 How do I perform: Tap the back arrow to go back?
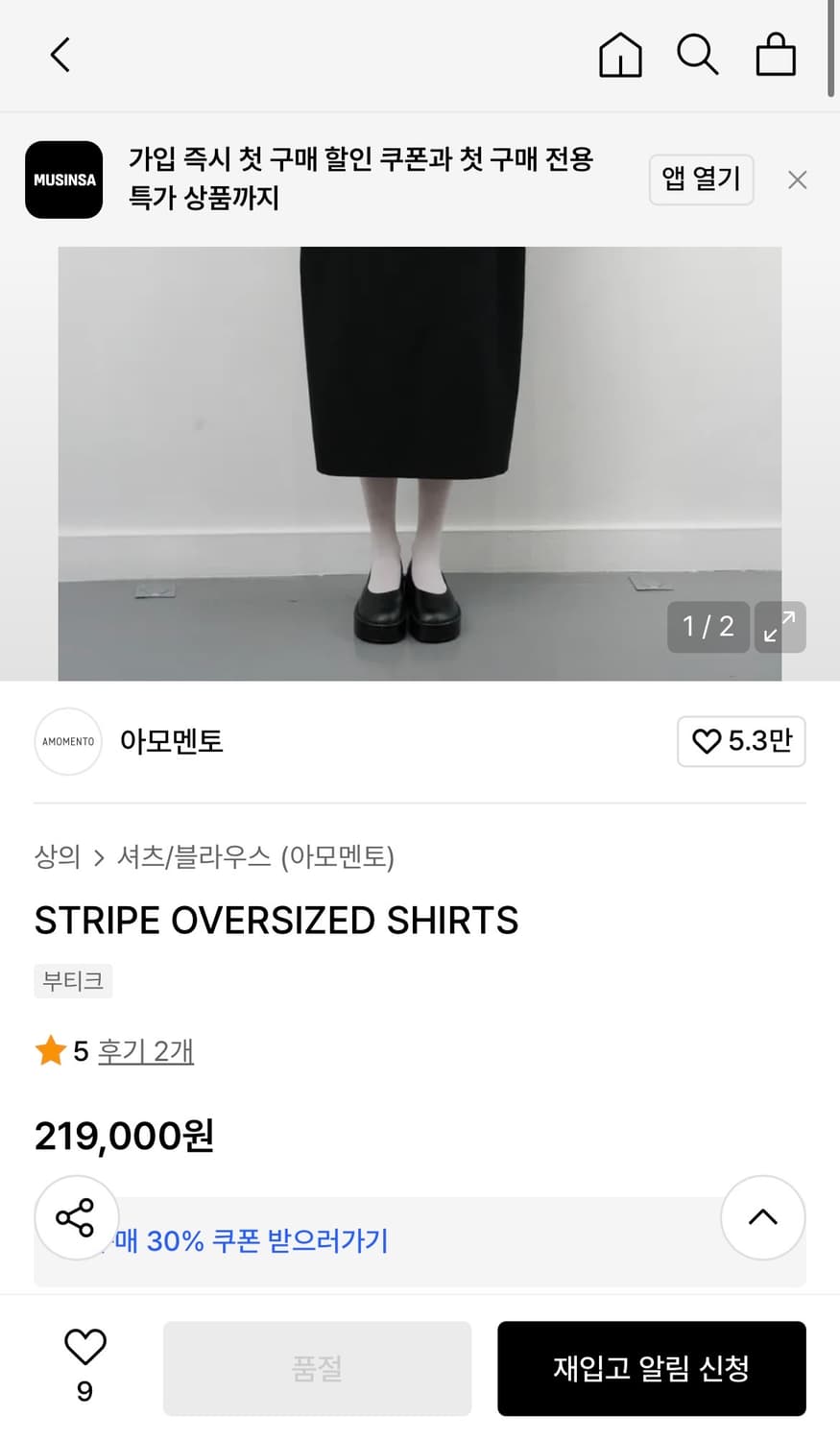(60, 55)
